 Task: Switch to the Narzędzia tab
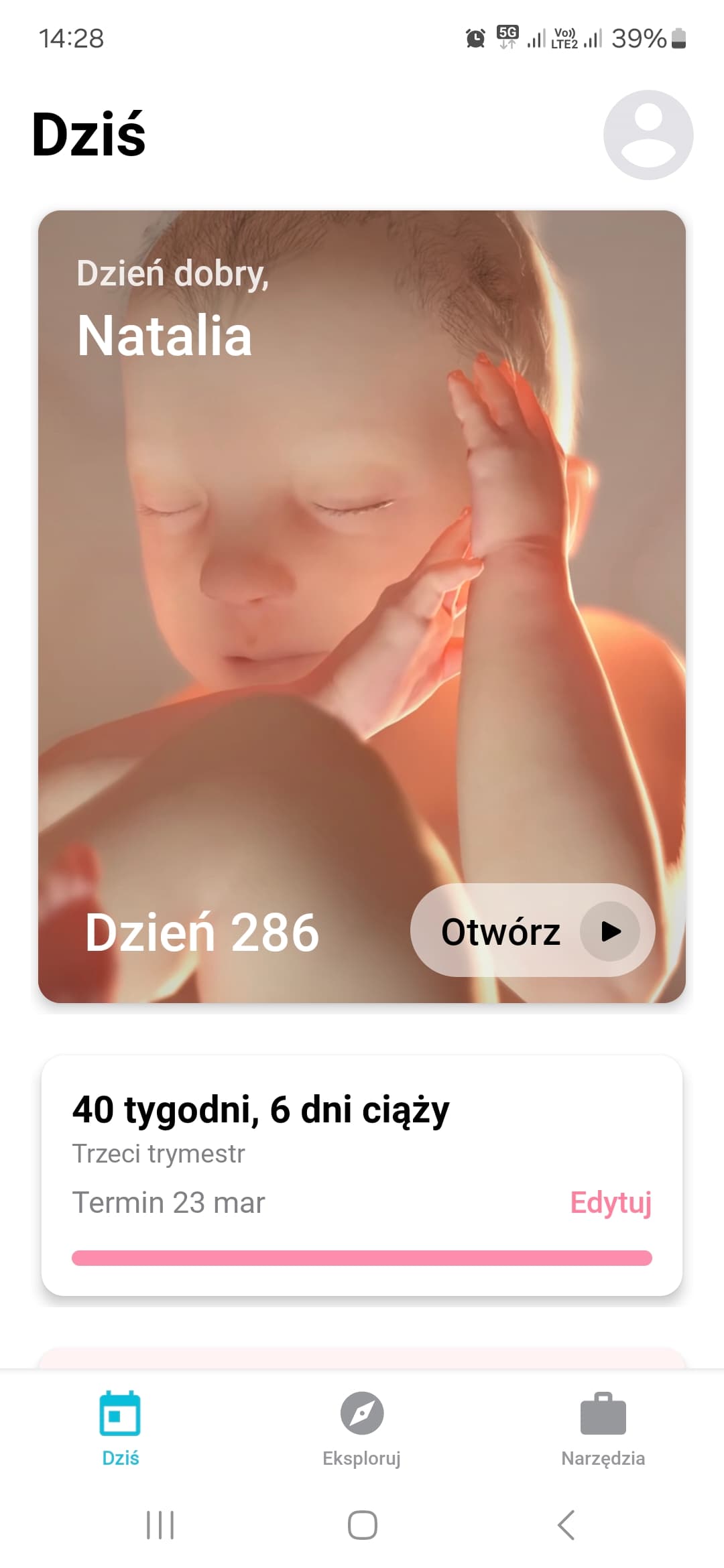pos(603,1429)
